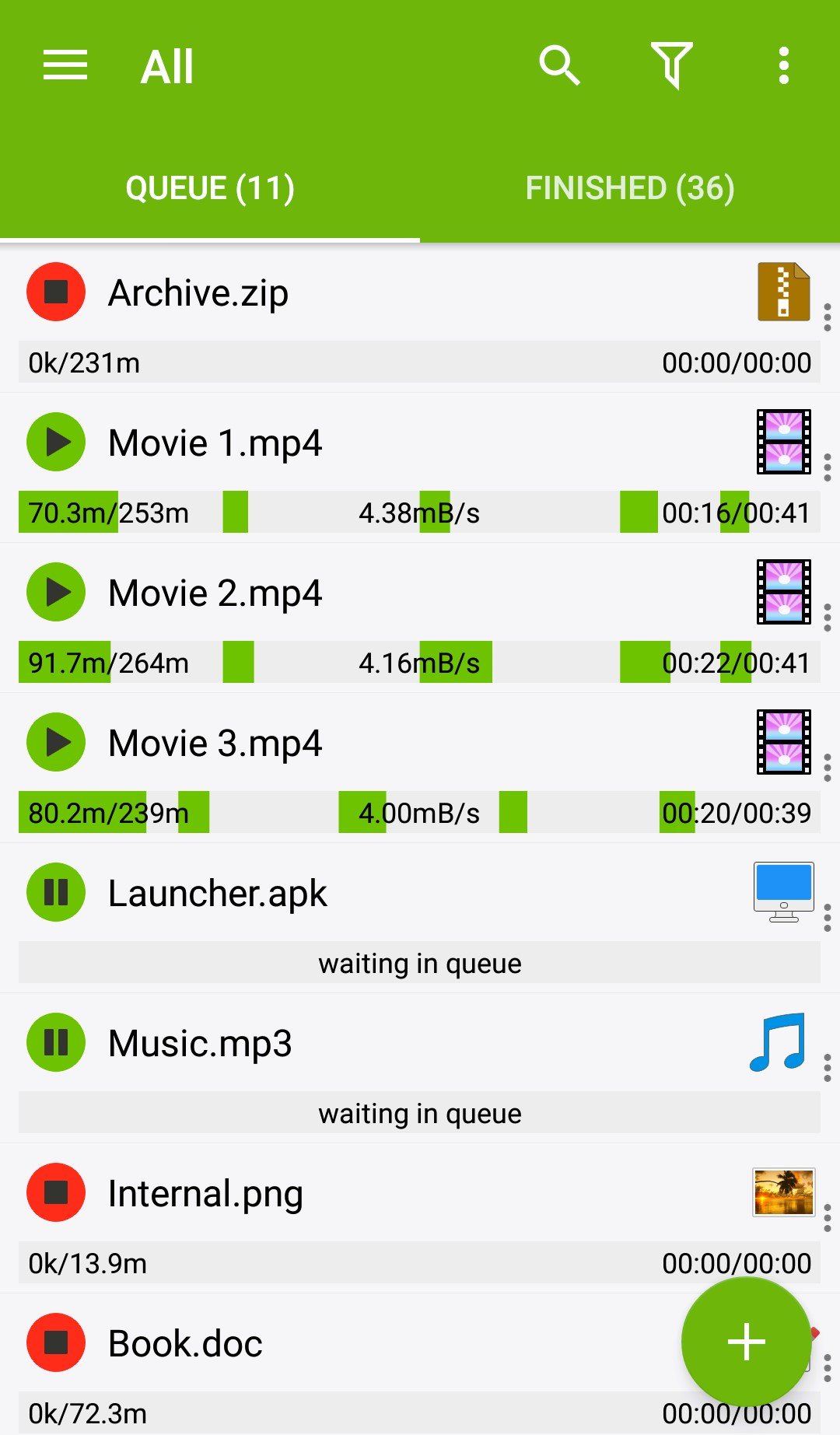Tap the stop button of Book.doc
The image size is (840, 1435).
[56, 1342]
